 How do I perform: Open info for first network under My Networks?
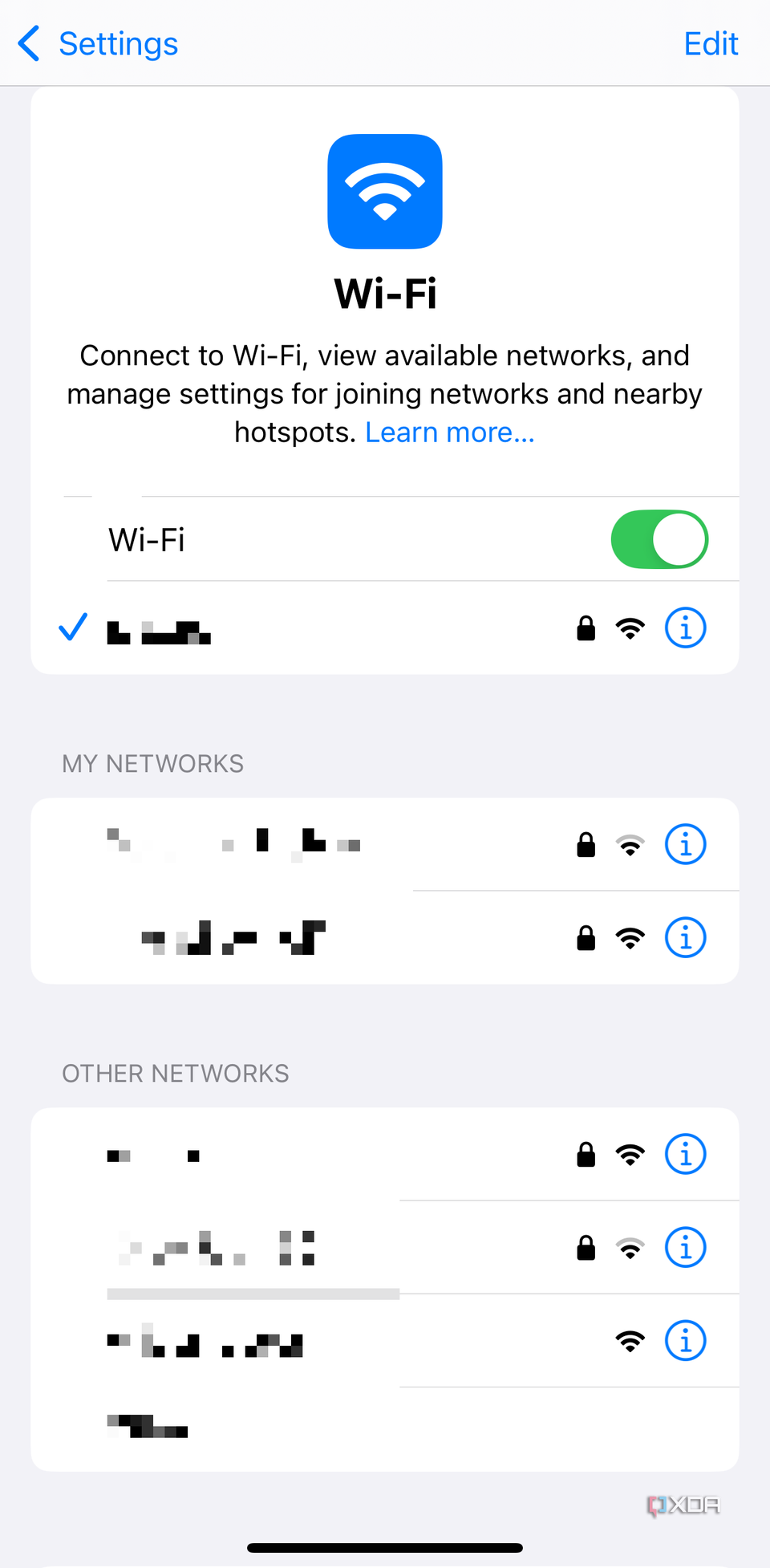click(685, 844)
